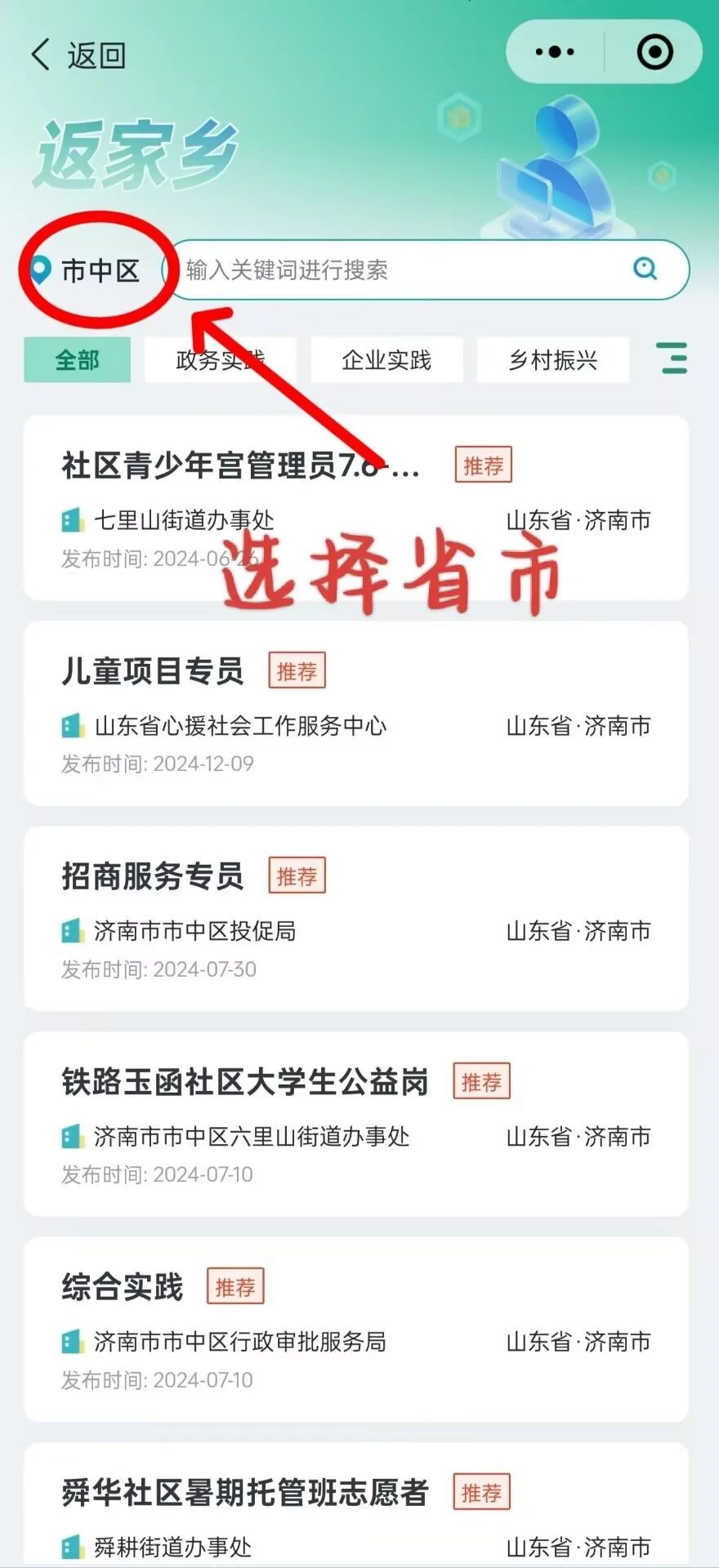Switch to the 政务实践 tab
Viewport: 719px width, 1568px height.
pyautogui.click(x=220, y=360)
